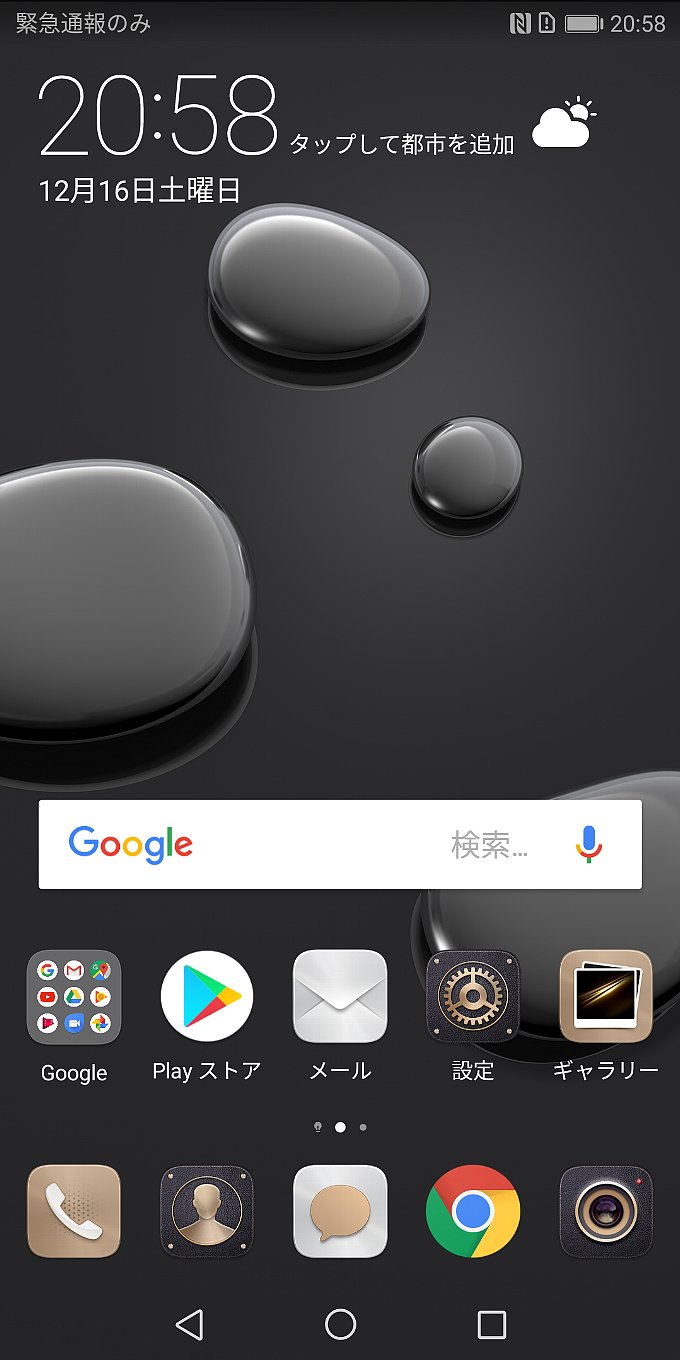Start voice search with the microphone
680x1360 pixels.
590,845
